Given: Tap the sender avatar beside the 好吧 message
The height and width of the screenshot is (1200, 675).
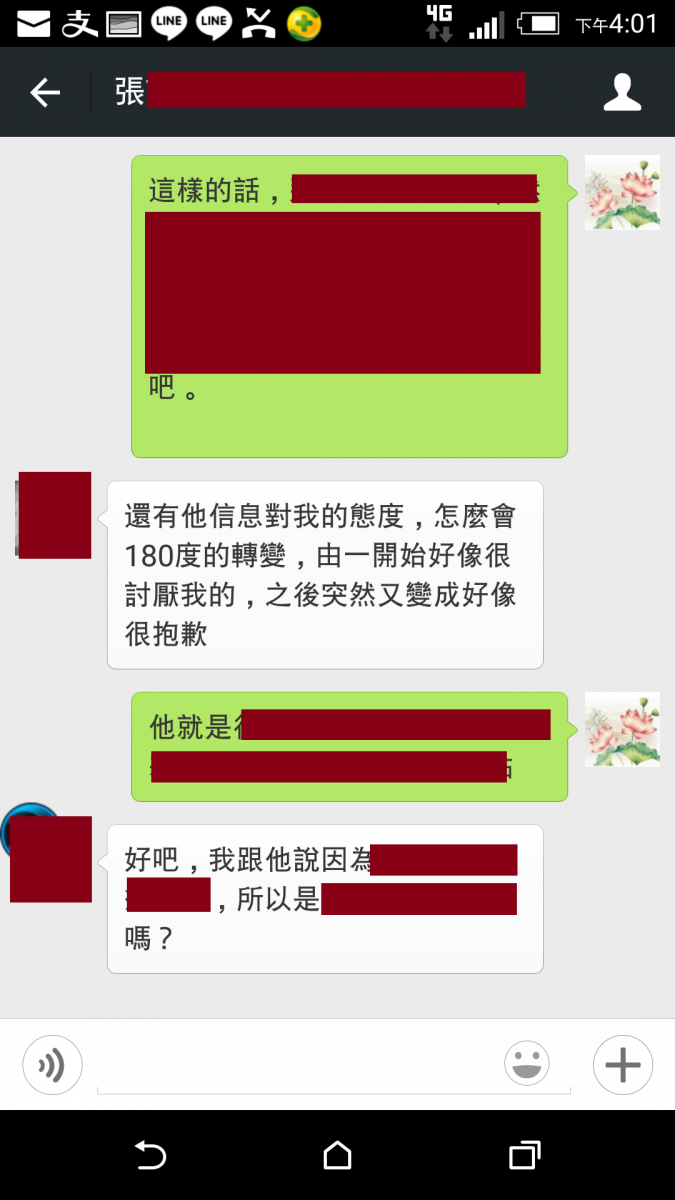Looking at the screenshot, I should [50, 858].
